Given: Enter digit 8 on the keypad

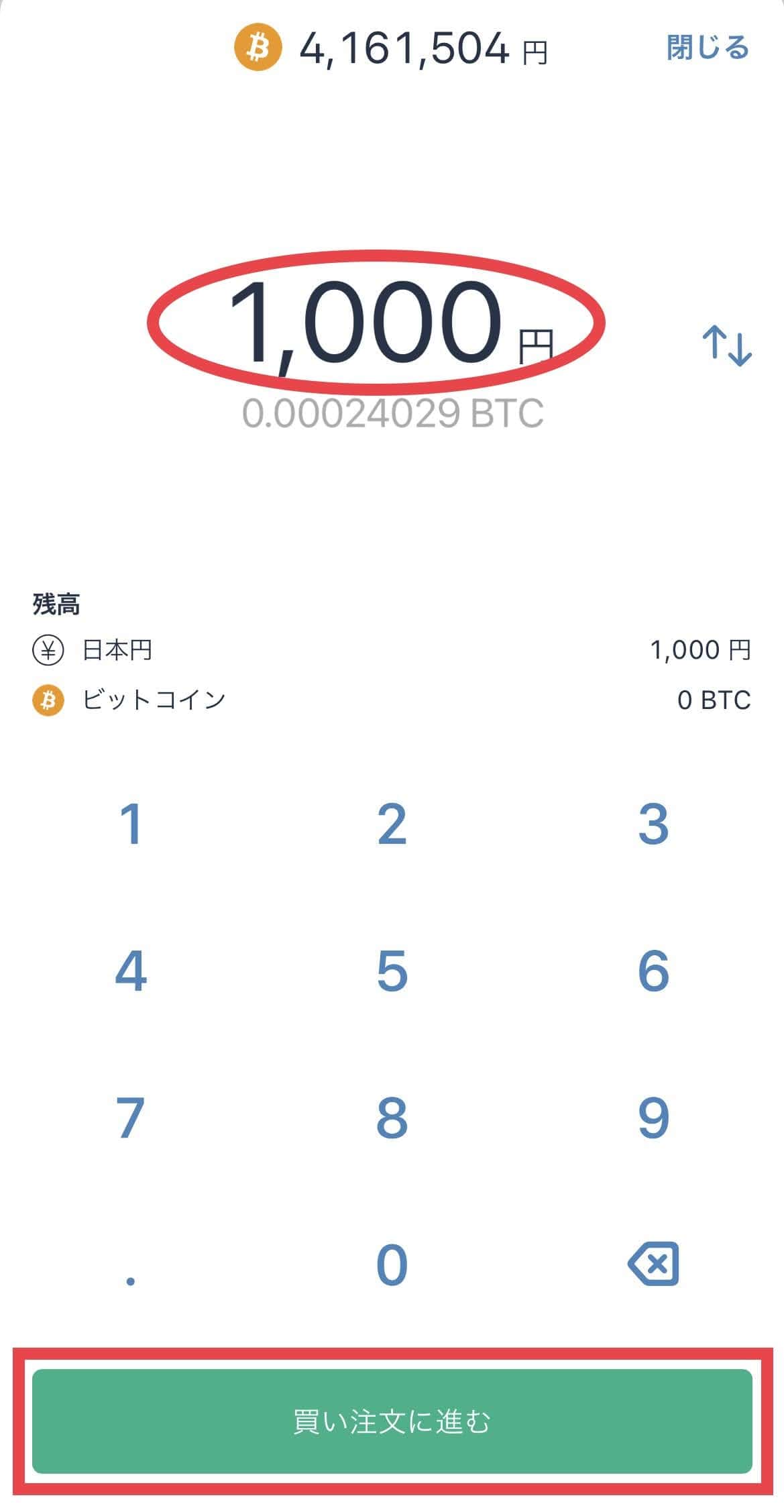Looking at the screenshot, I should tap(392, 1118).
